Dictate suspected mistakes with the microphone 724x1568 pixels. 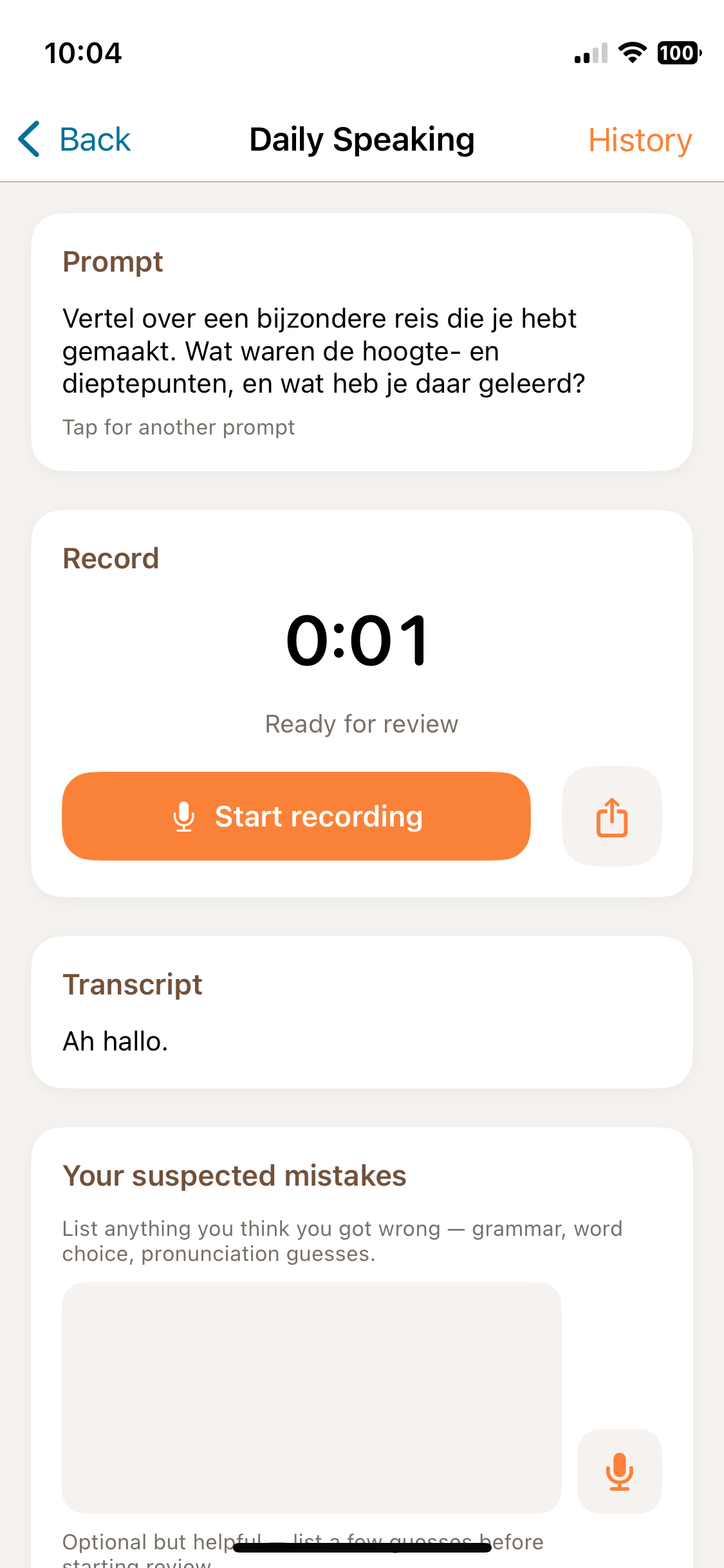[x=619, y=1471]
